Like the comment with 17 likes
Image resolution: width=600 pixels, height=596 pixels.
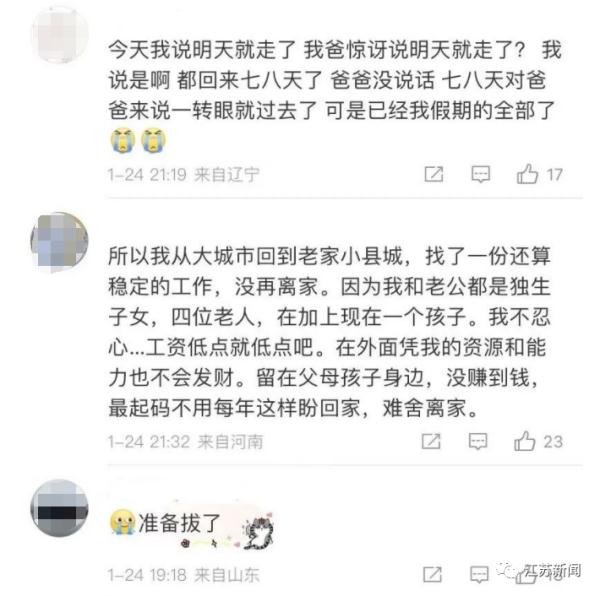pos(529,174)
